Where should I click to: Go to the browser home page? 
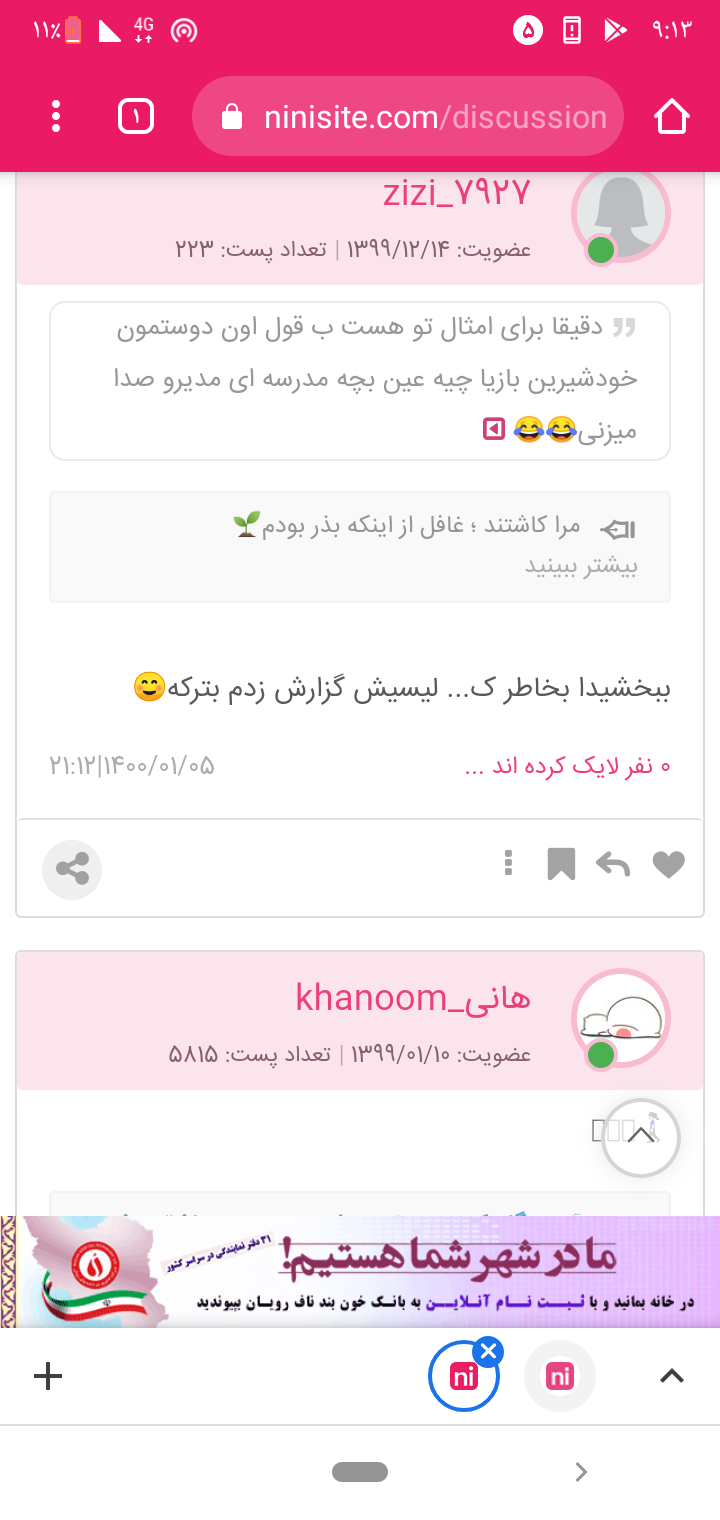point(672,117)
